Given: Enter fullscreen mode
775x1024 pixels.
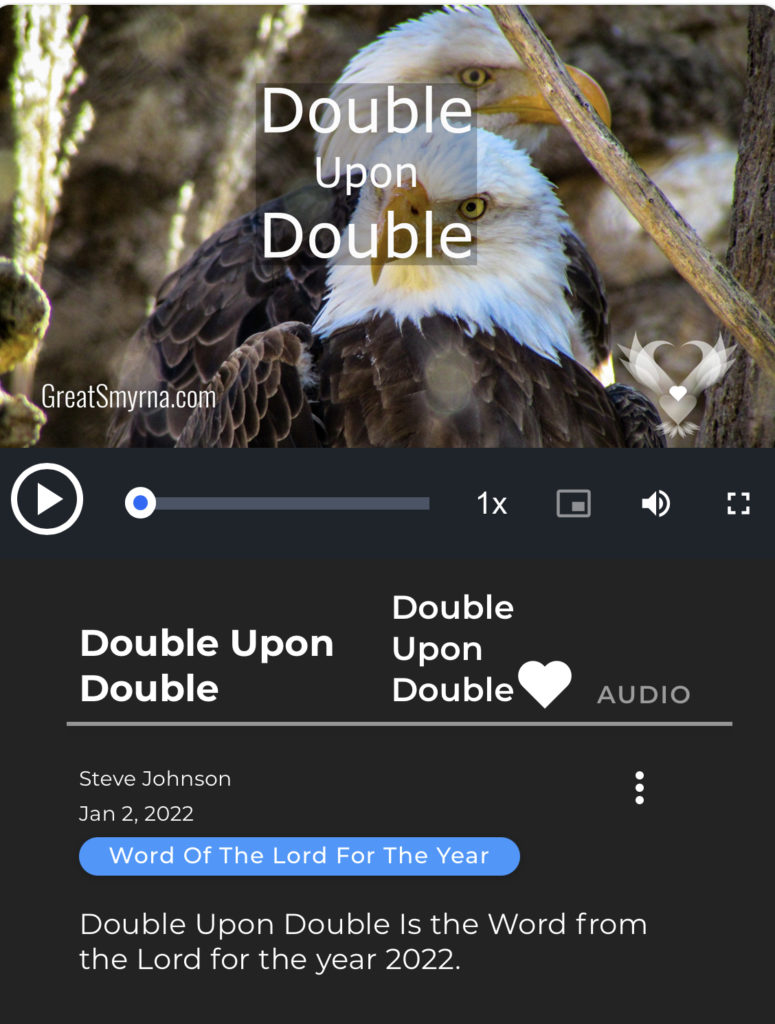Looking at the screenshot, I should pyautogui.click(x=738, y=504).
